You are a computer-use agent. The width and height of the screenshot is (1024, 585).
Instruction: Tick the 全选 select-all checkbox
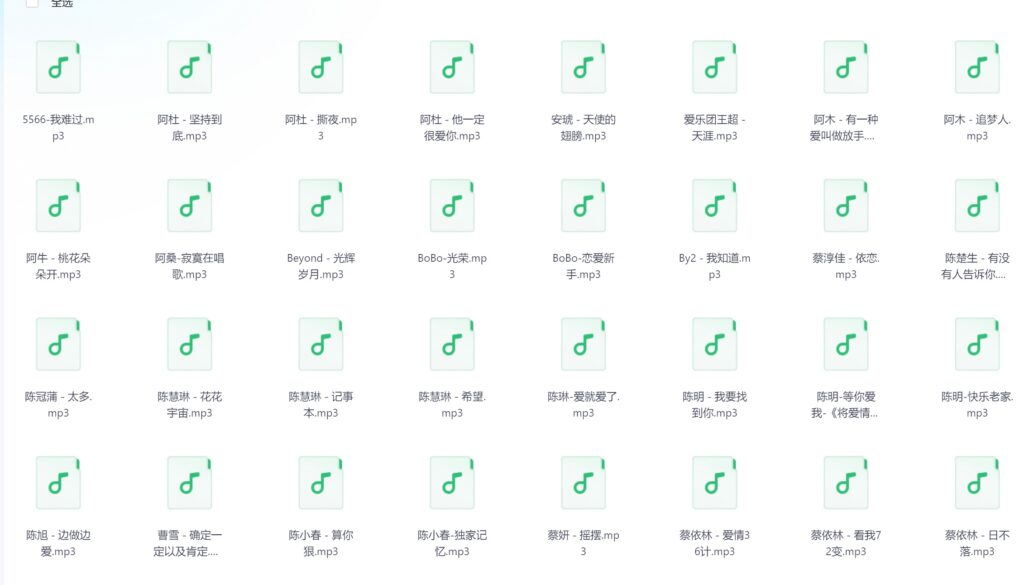click(32, 3)
